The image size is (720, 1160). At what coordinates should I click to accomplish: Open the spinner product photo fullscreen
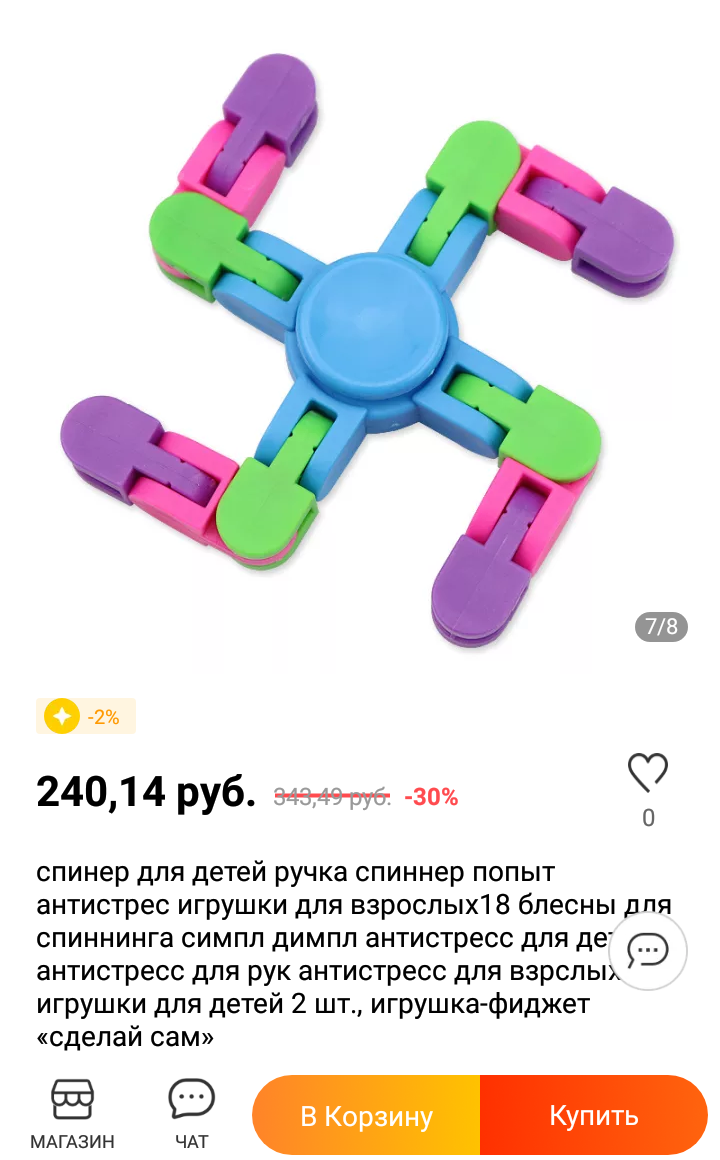coord(362,340)
